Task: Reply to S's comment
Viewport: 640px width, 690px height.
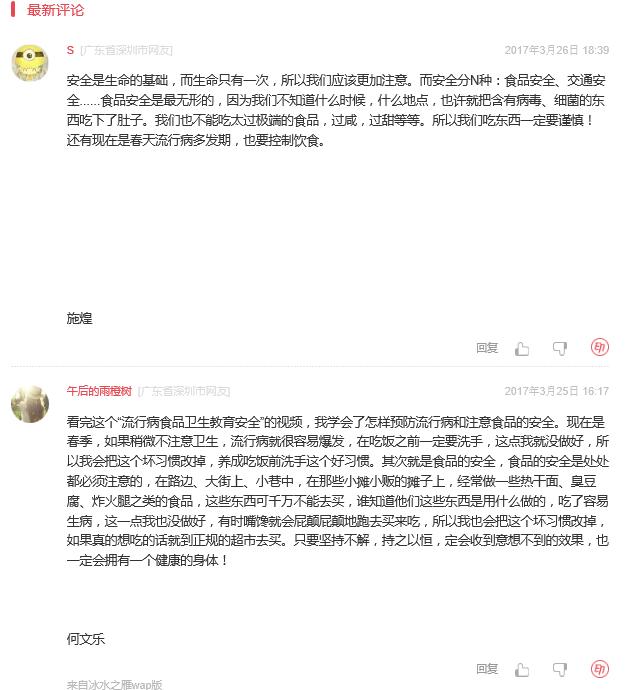Action: click(487, 348)
